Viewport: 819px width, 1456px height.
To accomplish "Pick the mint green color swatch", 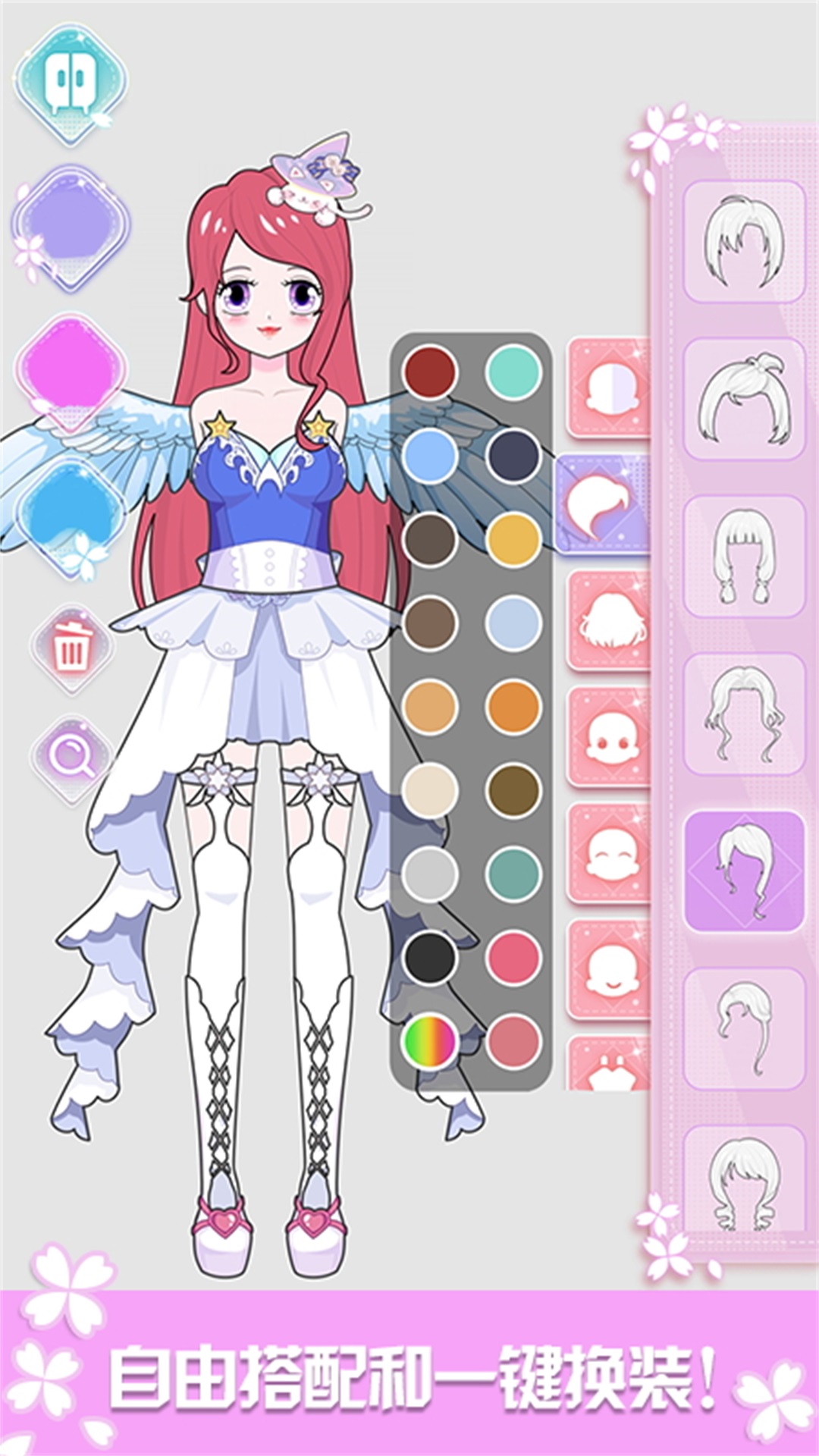I will click(x=513, y=372).
